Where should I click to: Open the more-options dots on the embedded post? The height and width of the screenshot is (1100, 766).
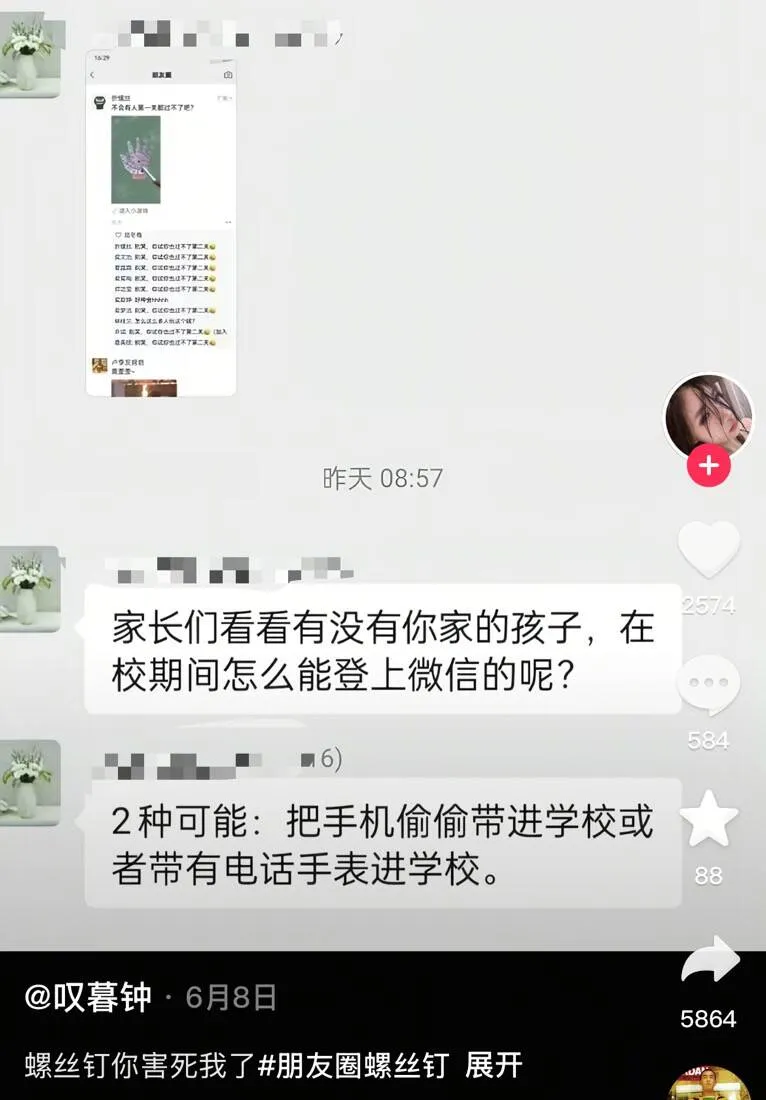click(x=227, y=222)
